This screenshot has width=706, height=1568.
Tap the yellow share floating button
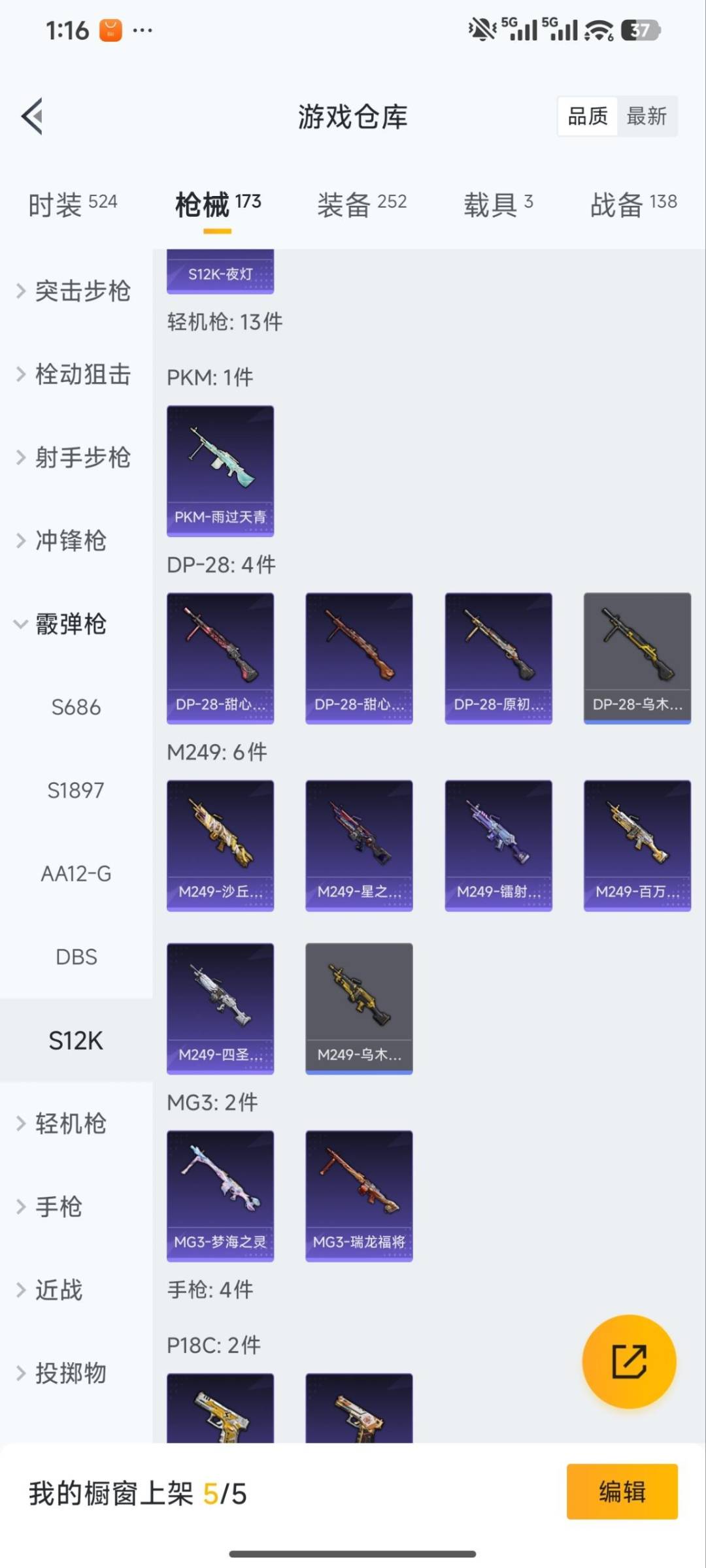point(629,1362)
